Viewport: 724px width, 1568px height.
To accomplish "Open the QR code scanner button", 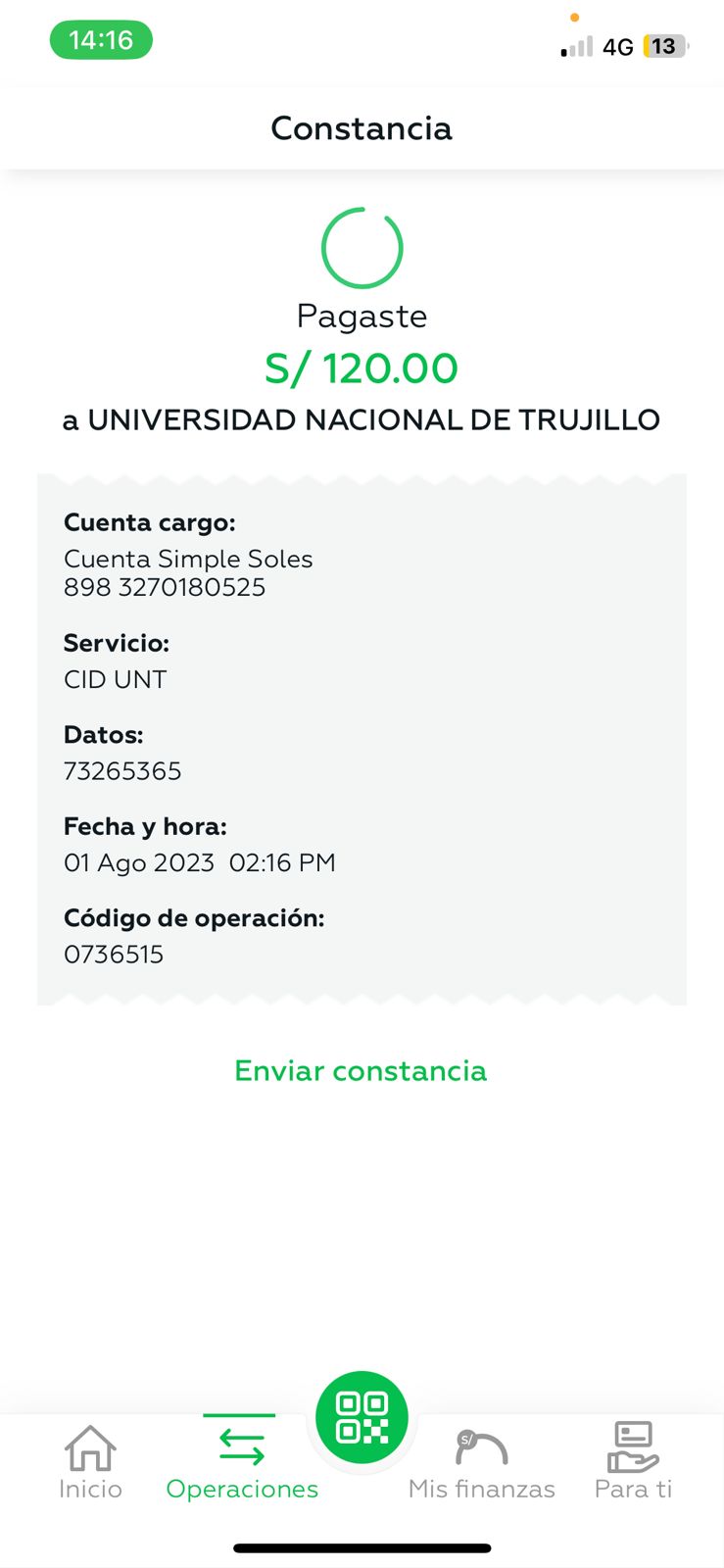I will [362, 1417].
